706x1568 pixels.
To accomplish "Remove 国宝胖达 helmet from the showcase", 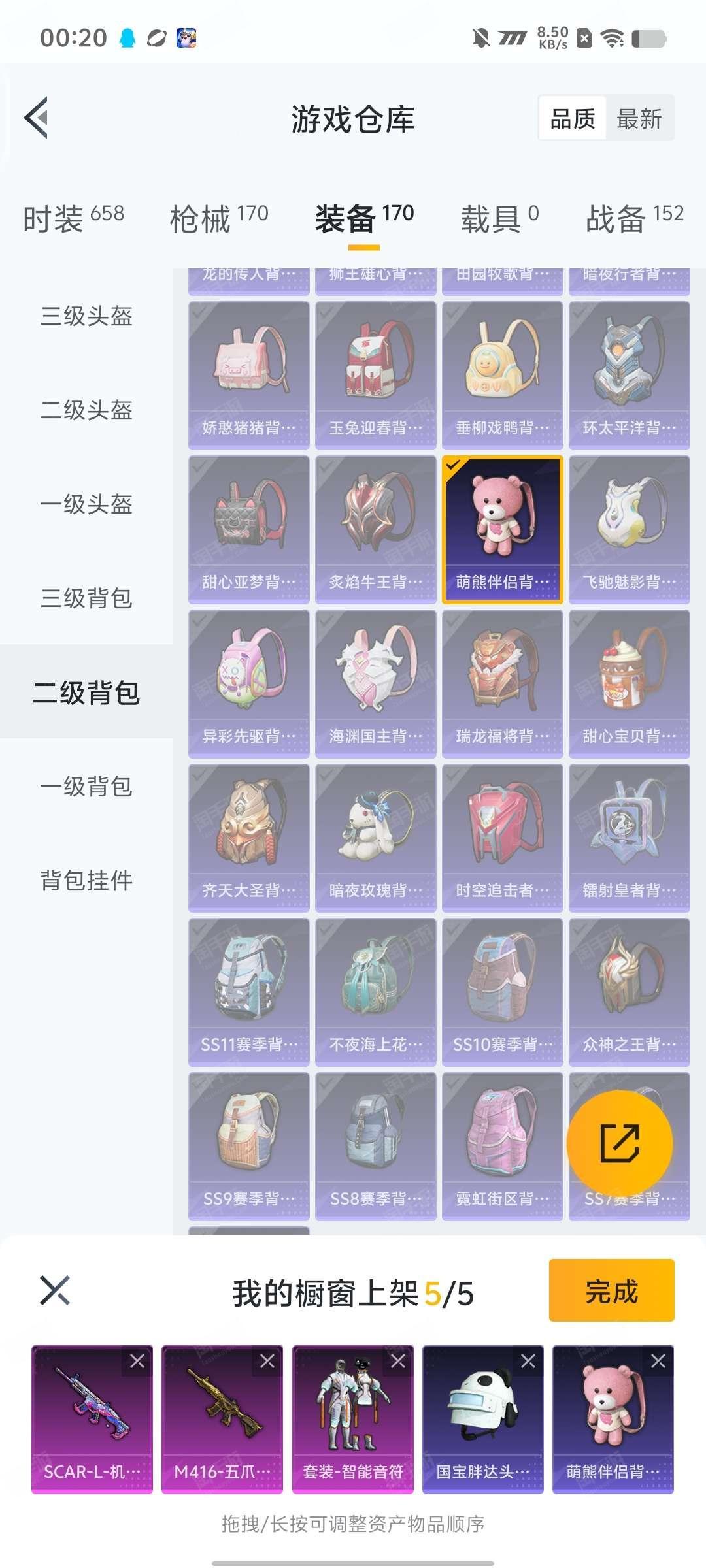I will [x=528, y=1362].
